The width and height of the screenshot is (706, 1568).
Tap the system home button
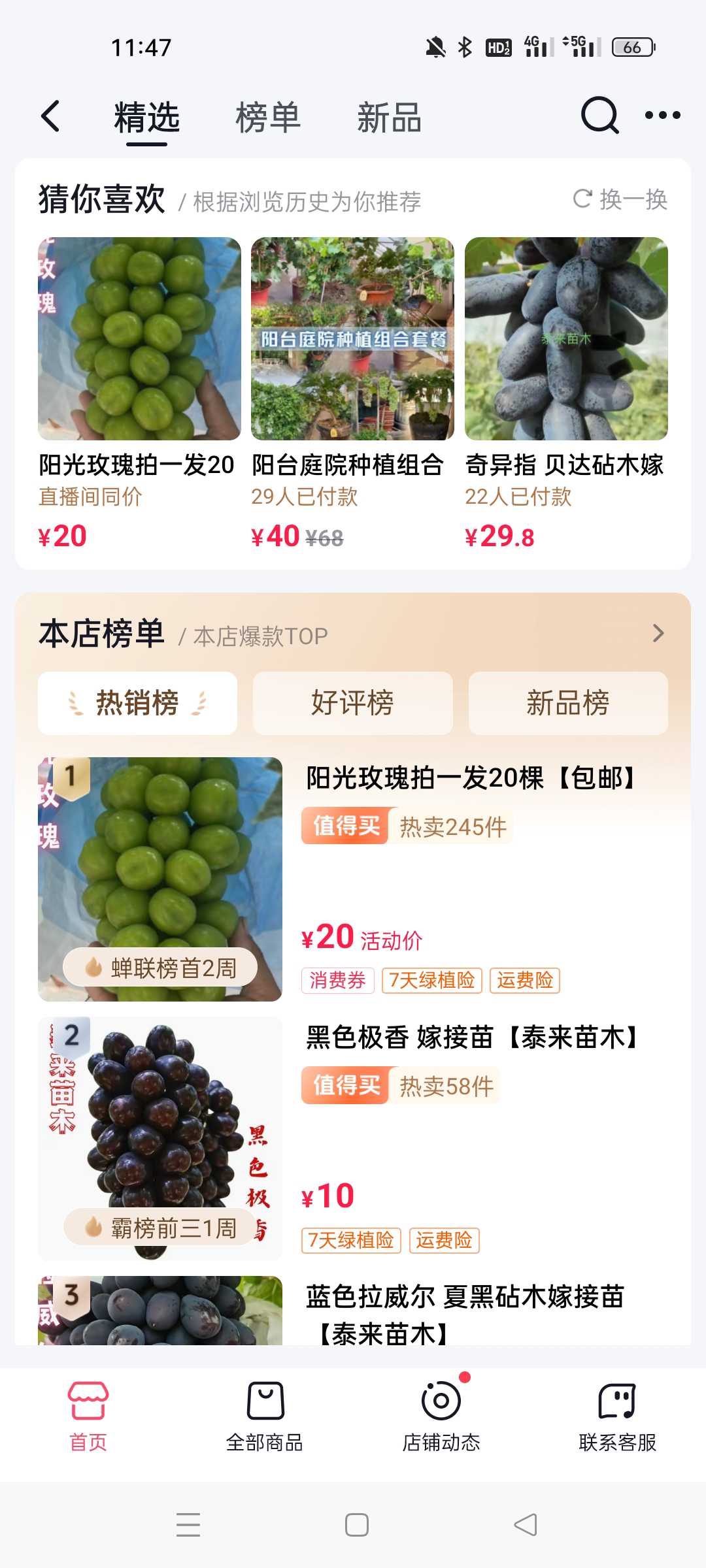click(x=357, y=1525)
